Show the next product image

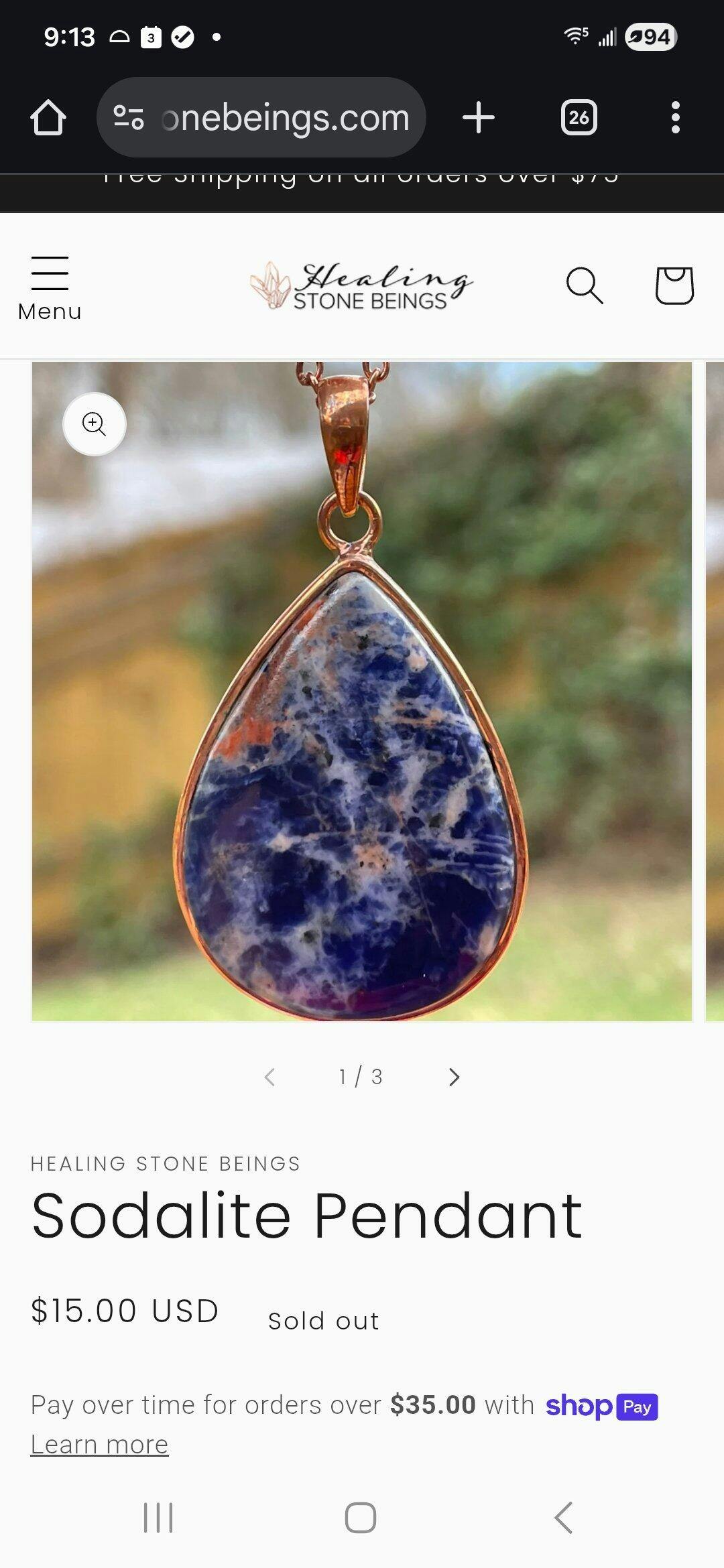point(454,1077)
